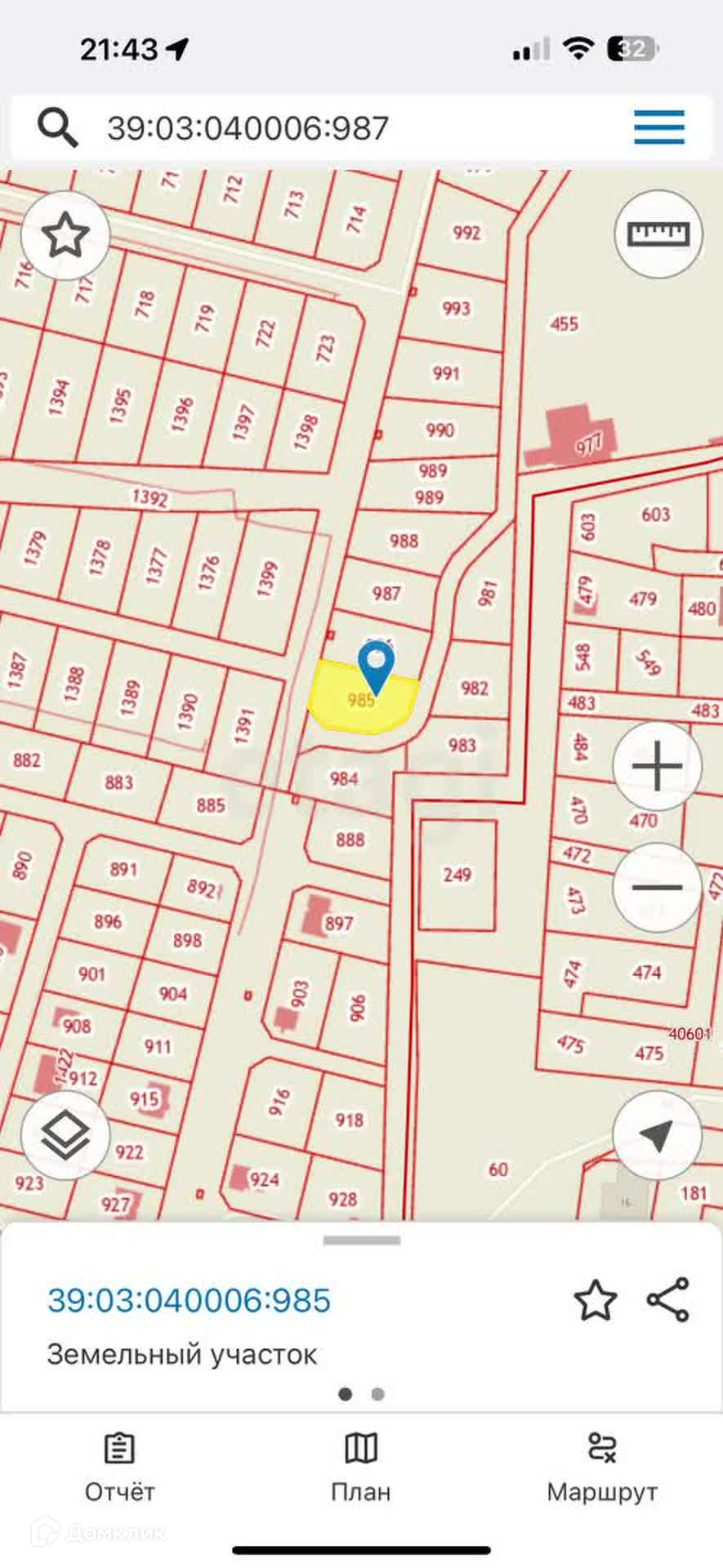Open the hamburger menu
The width and height of the screenshot is (723, 1568).
click(x=658, y=128)
